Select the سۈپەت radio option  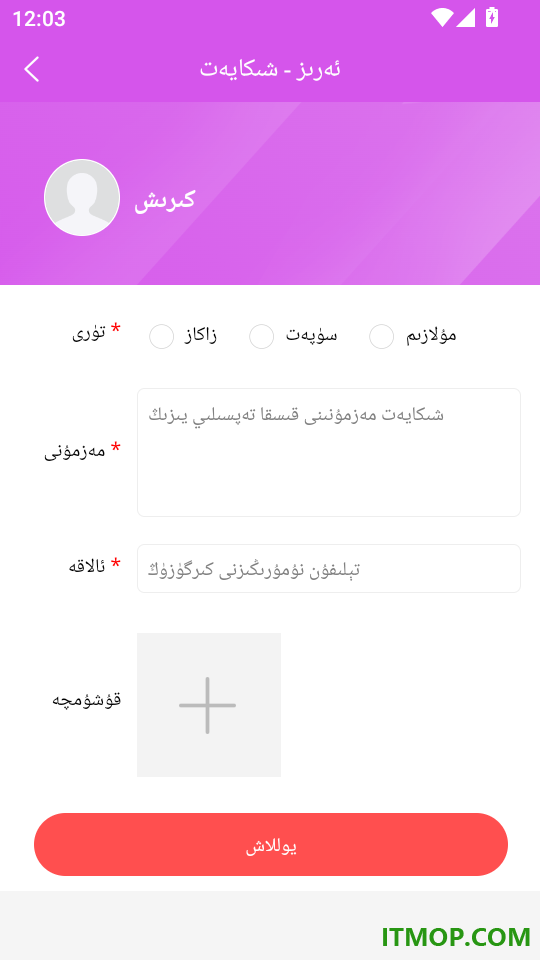tap(261, 337)
